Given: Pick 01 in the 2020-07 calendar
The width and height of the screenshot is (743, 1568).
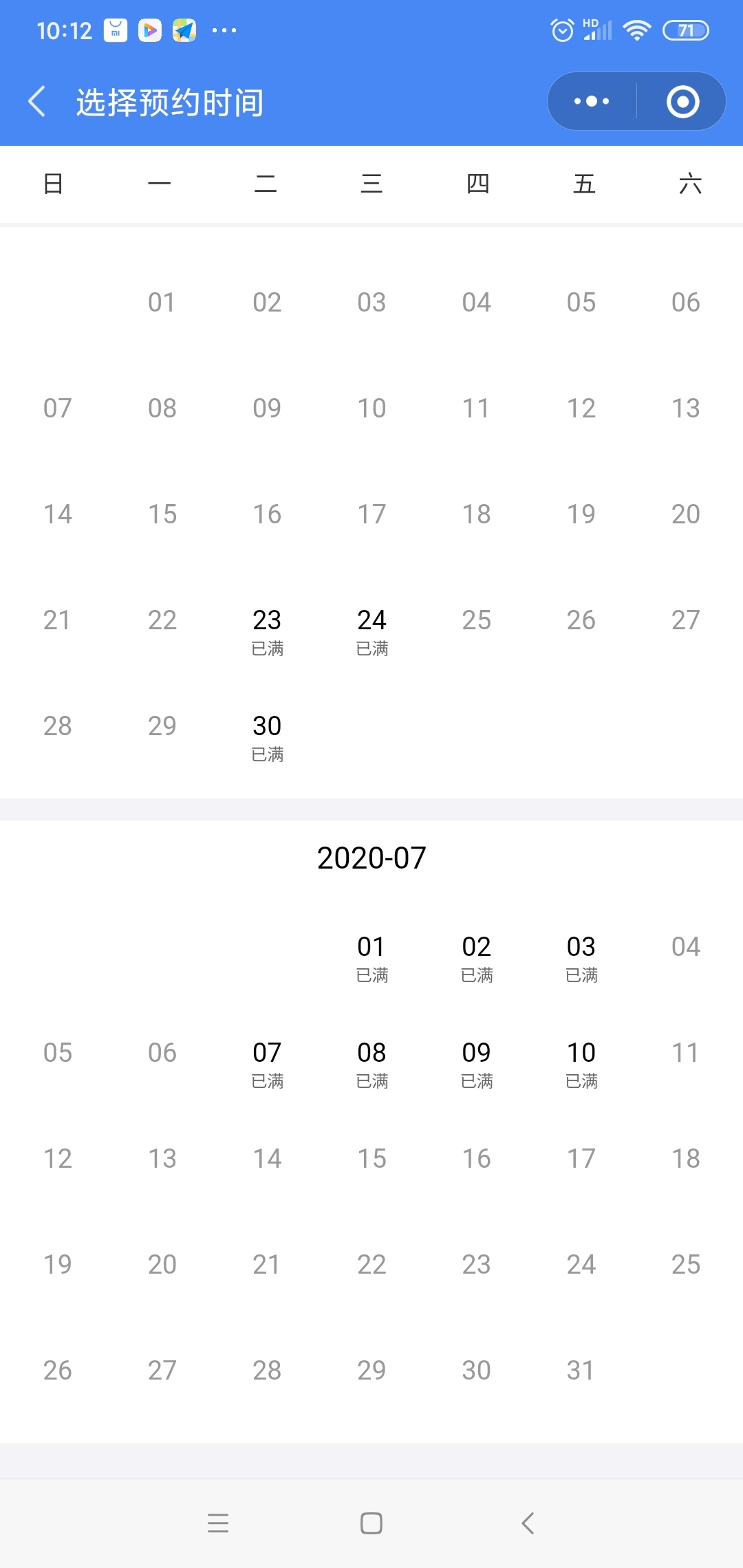Looking at the screenshot, I should tap(371, 958).
